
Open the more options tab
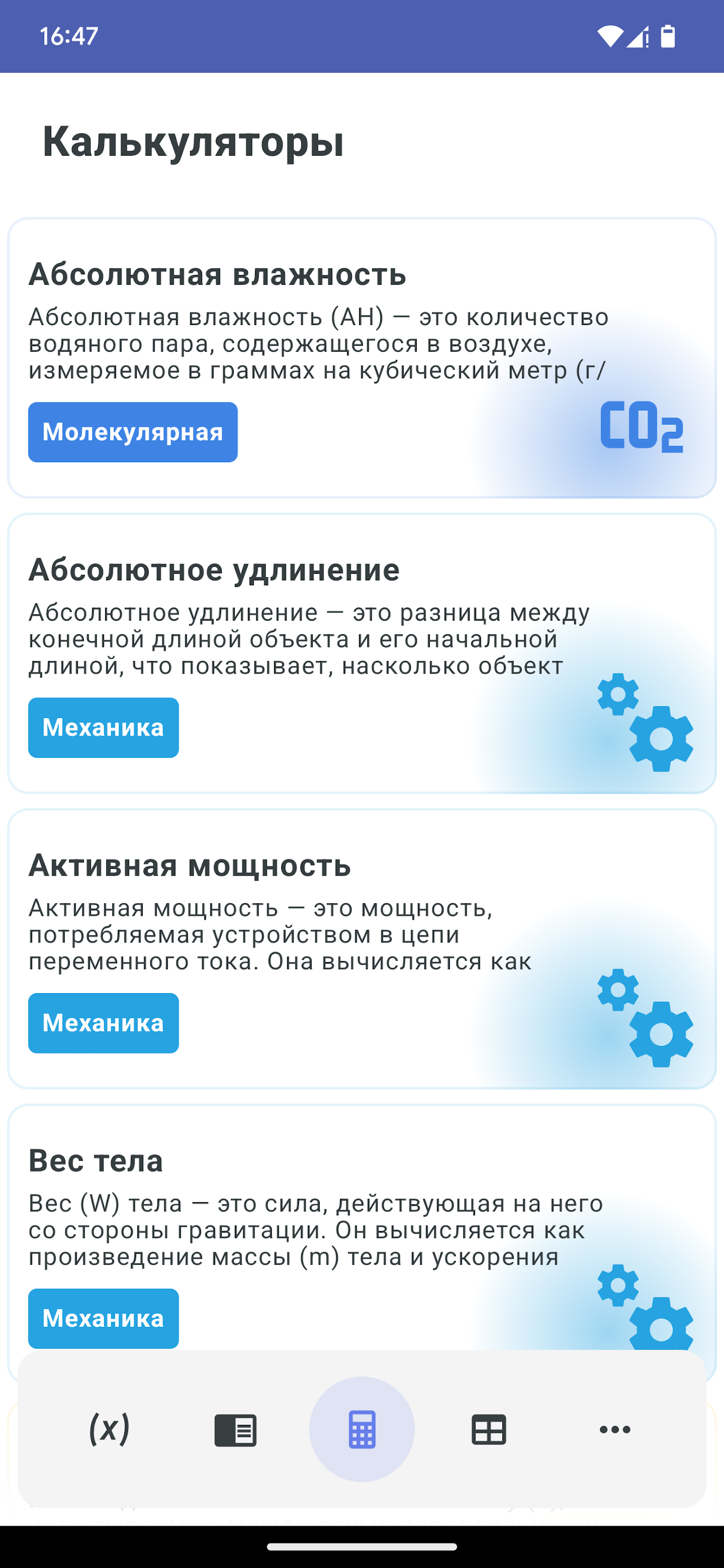click(615, 1429)
